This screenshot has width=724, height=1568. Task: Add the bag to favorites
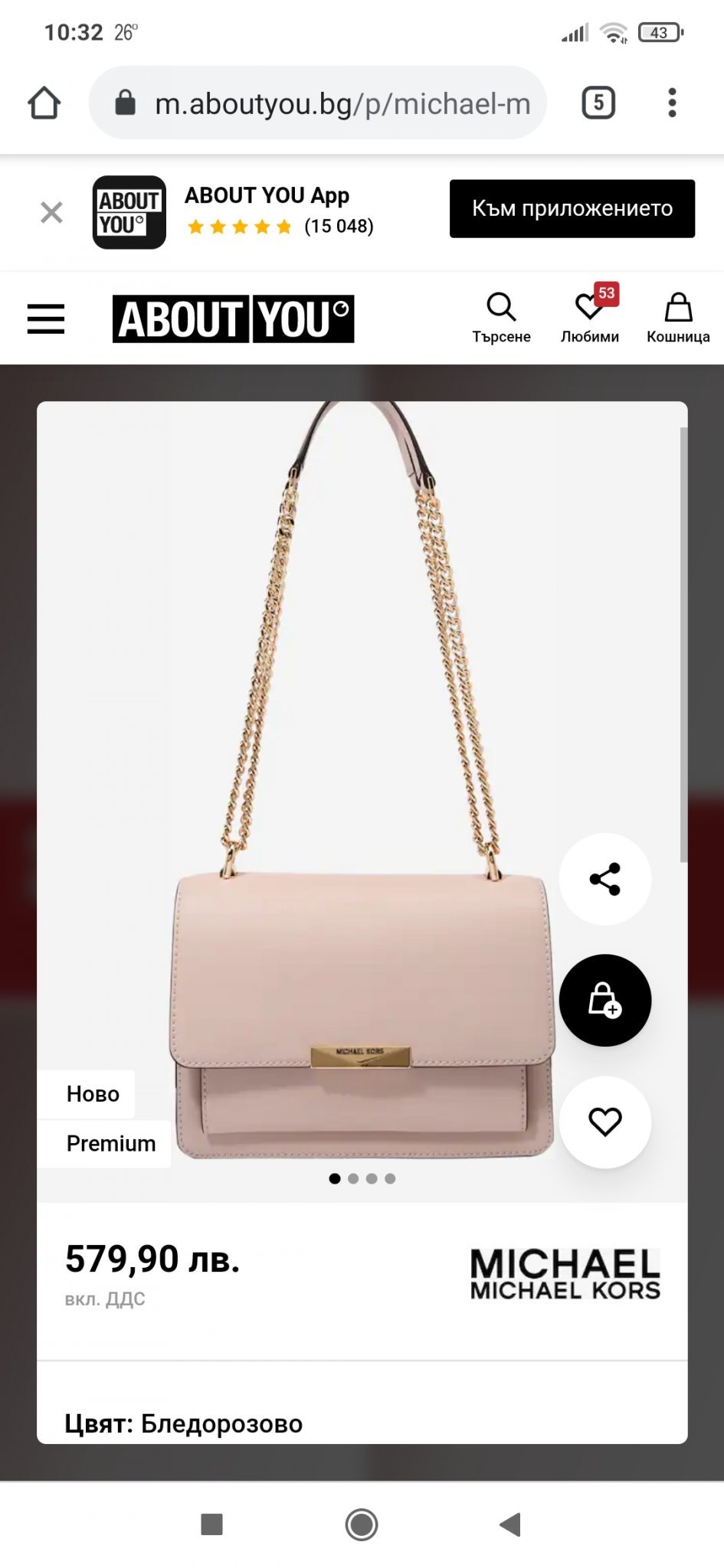pyautogui.click(x=604, y=1122)
